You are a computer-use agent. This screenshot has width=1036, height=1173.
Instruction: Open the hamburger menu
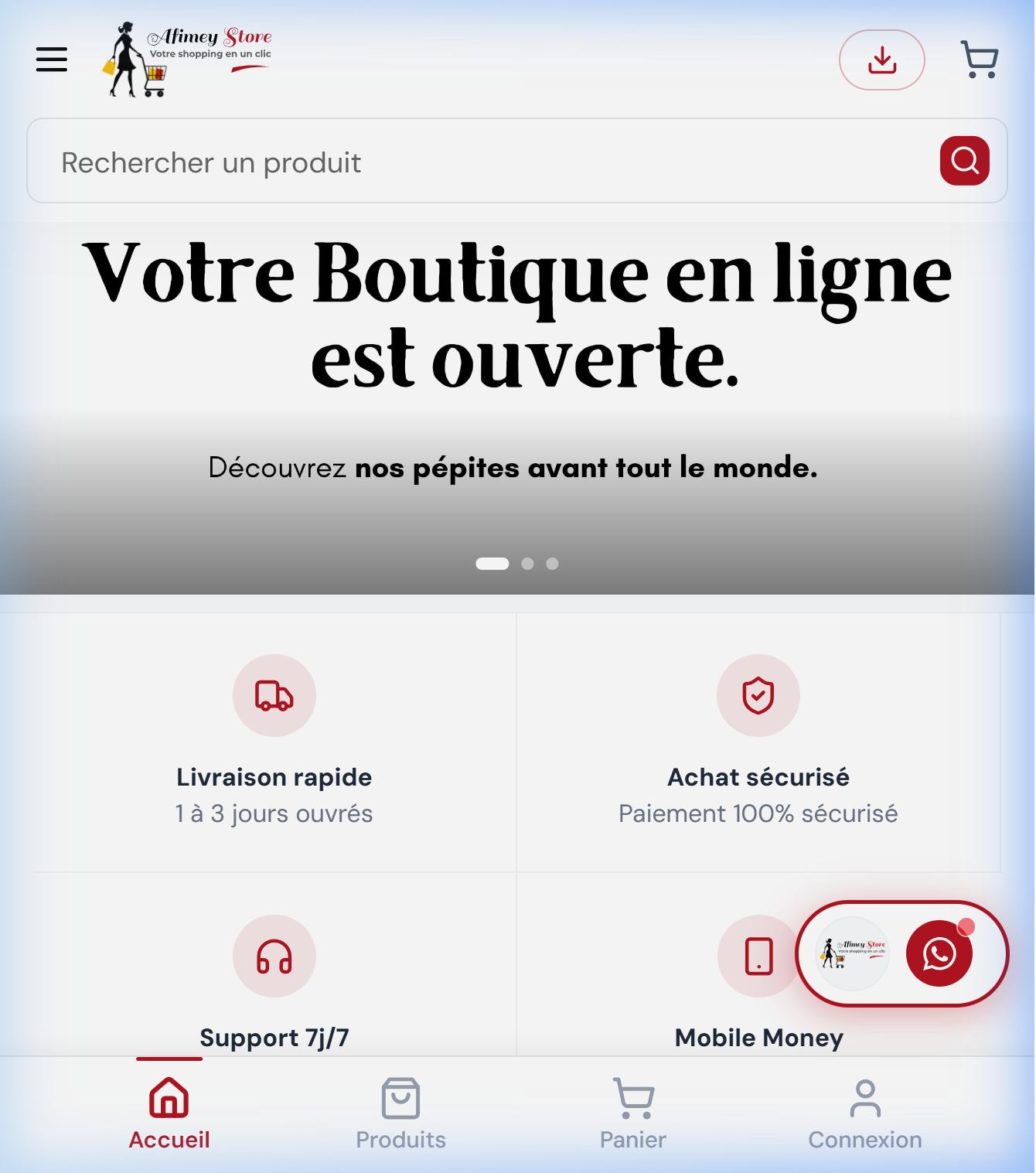point(52,60)
